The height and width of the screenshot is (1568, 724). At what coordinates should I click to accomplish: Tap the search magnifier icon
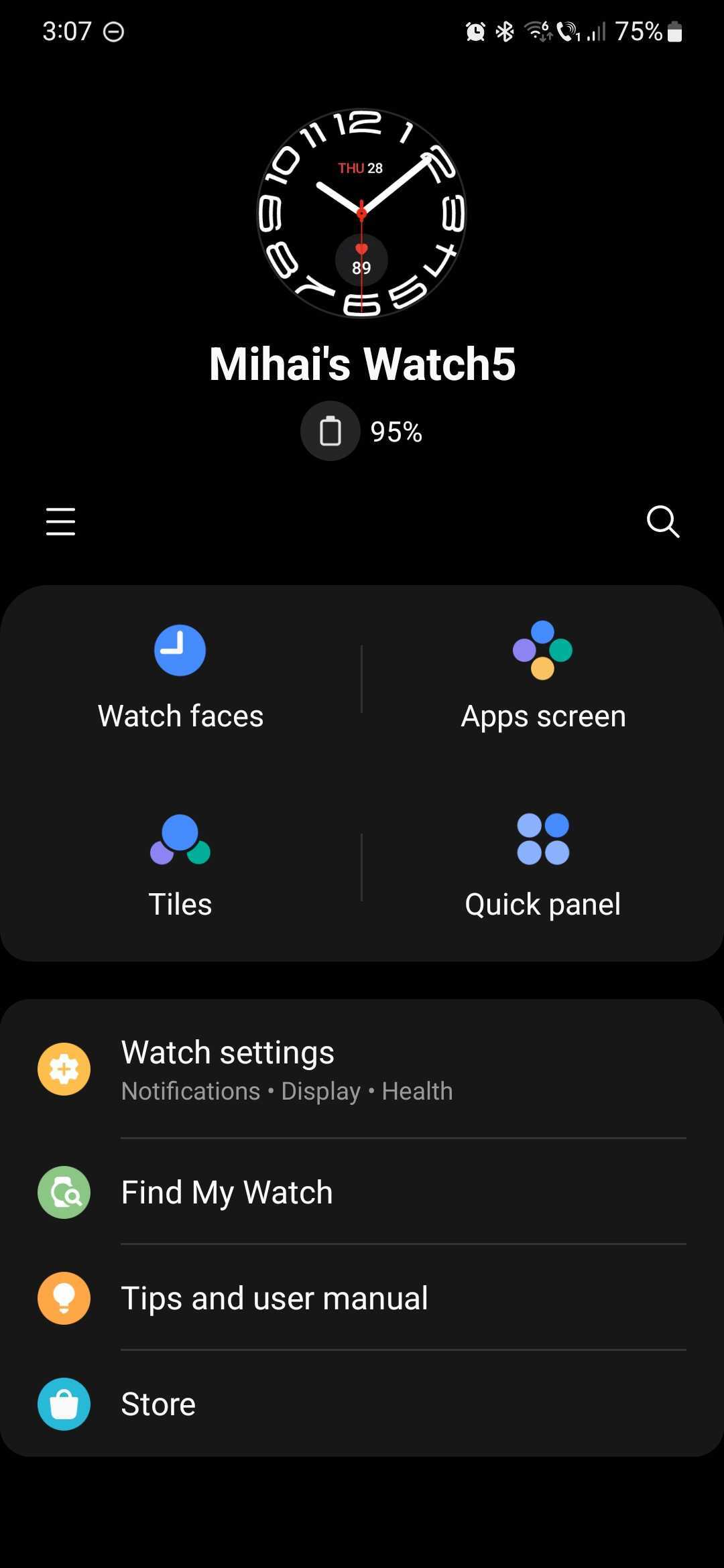click(x=662, y=521)
